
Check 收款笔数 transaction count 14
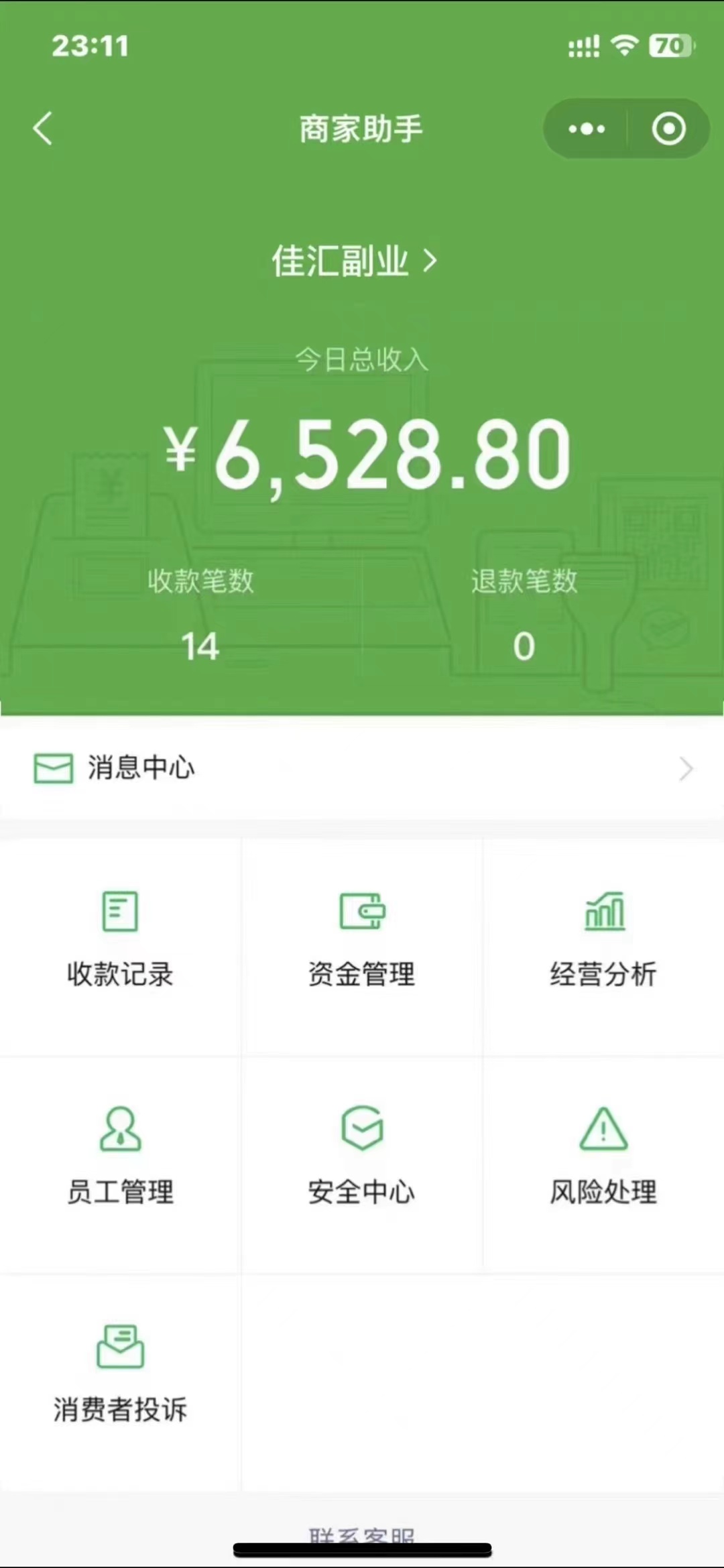tap(200, 646)
